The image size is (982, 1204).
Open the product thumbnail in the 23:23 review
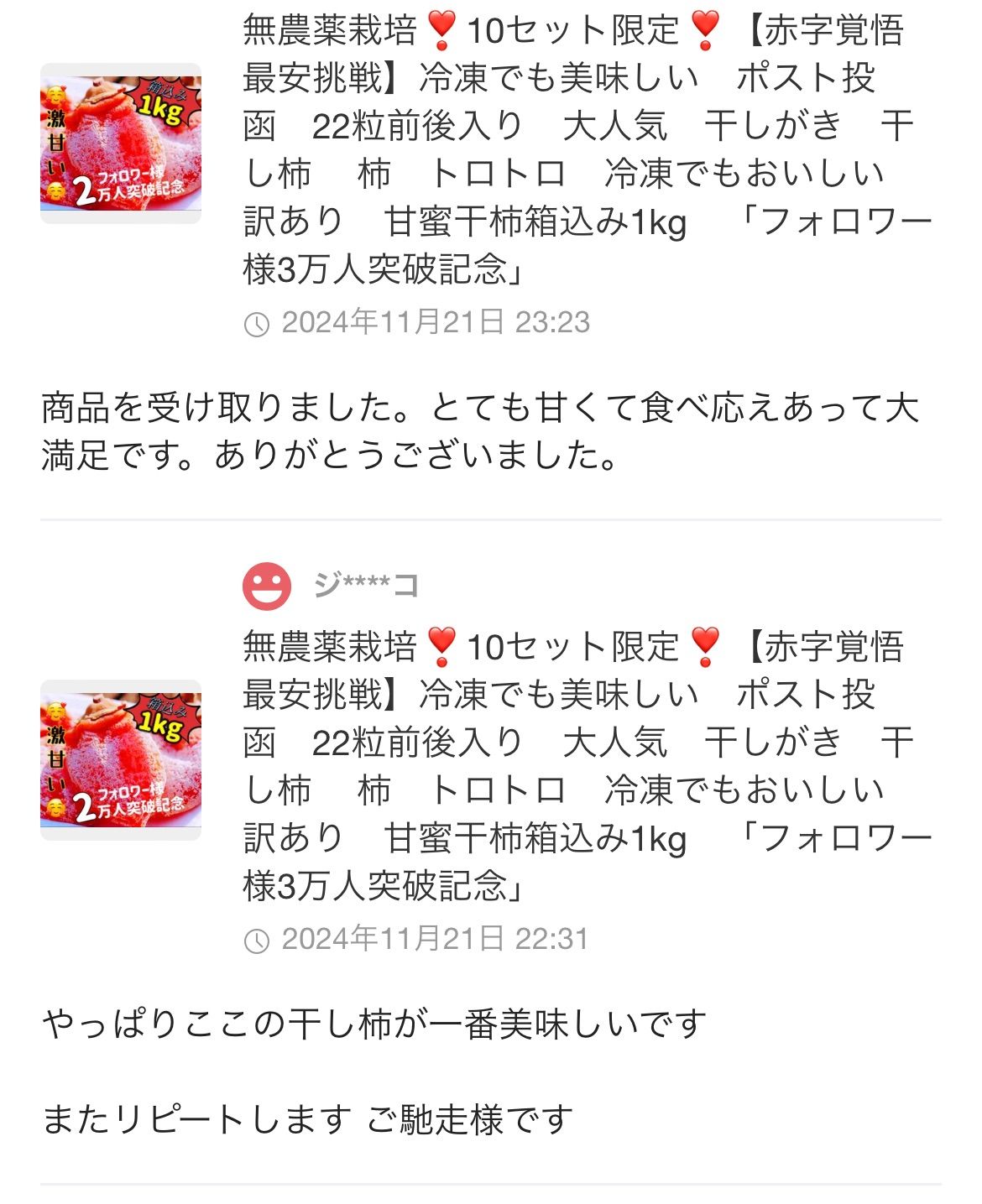121,143
